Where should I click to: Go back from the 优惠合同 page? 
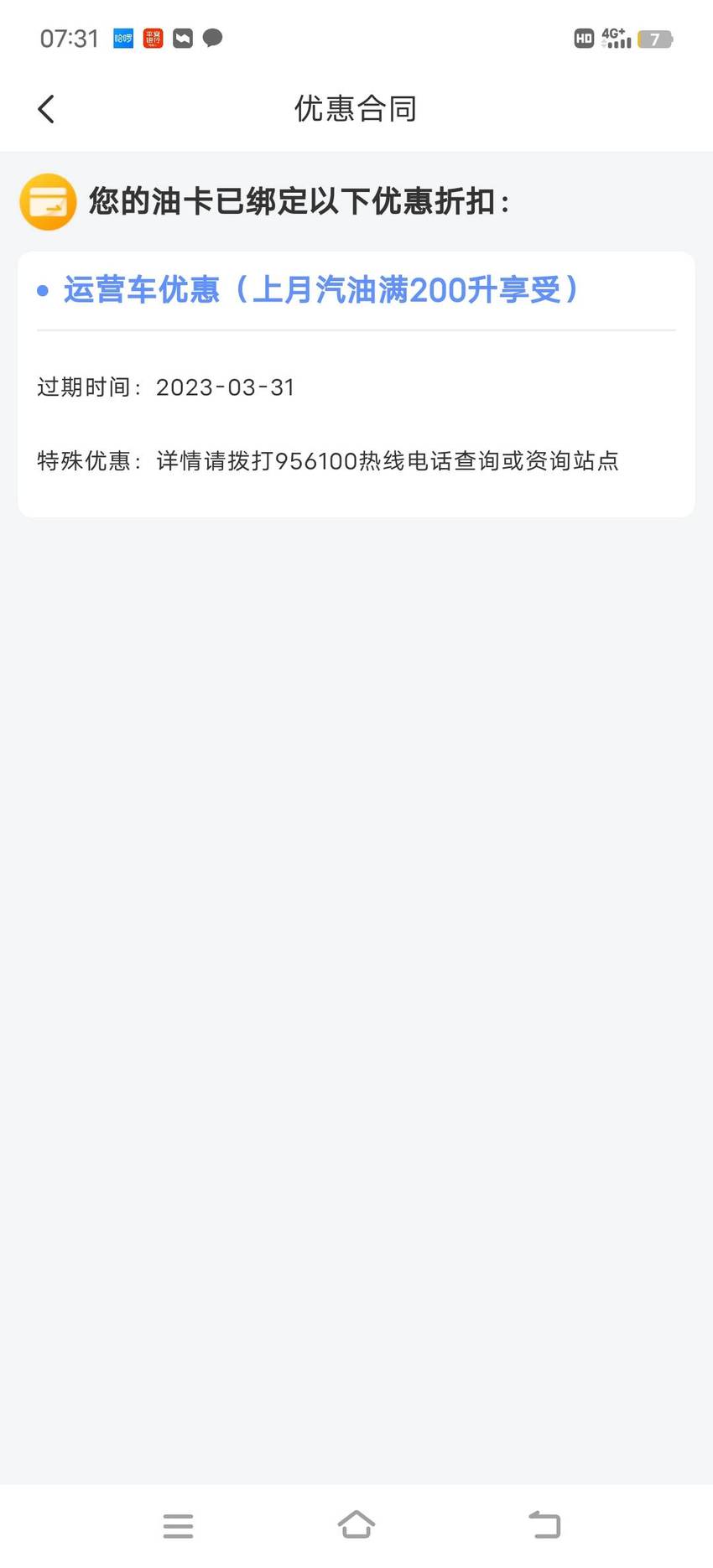[x=46, y=109]
